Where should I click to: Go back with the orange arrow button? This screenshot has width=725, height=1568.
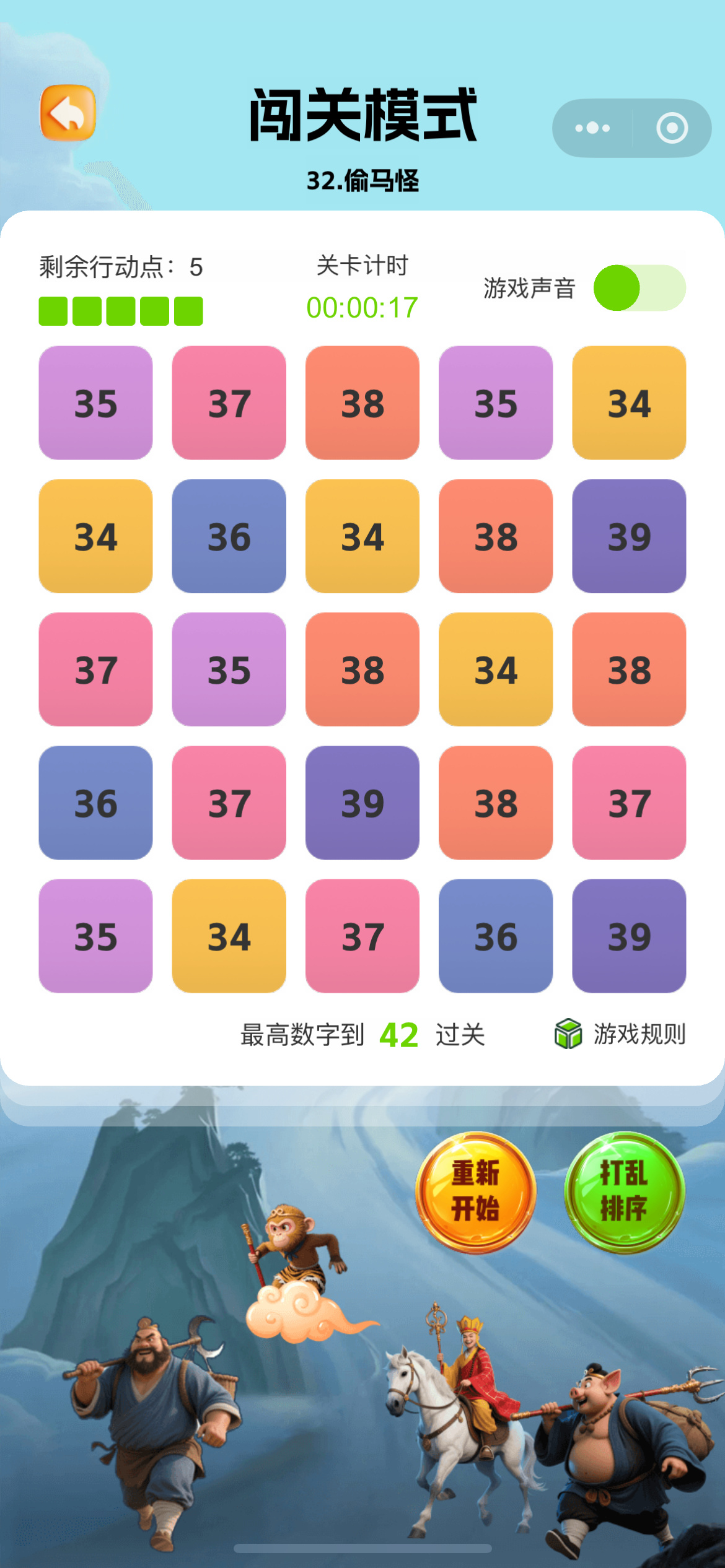(68, 113)
